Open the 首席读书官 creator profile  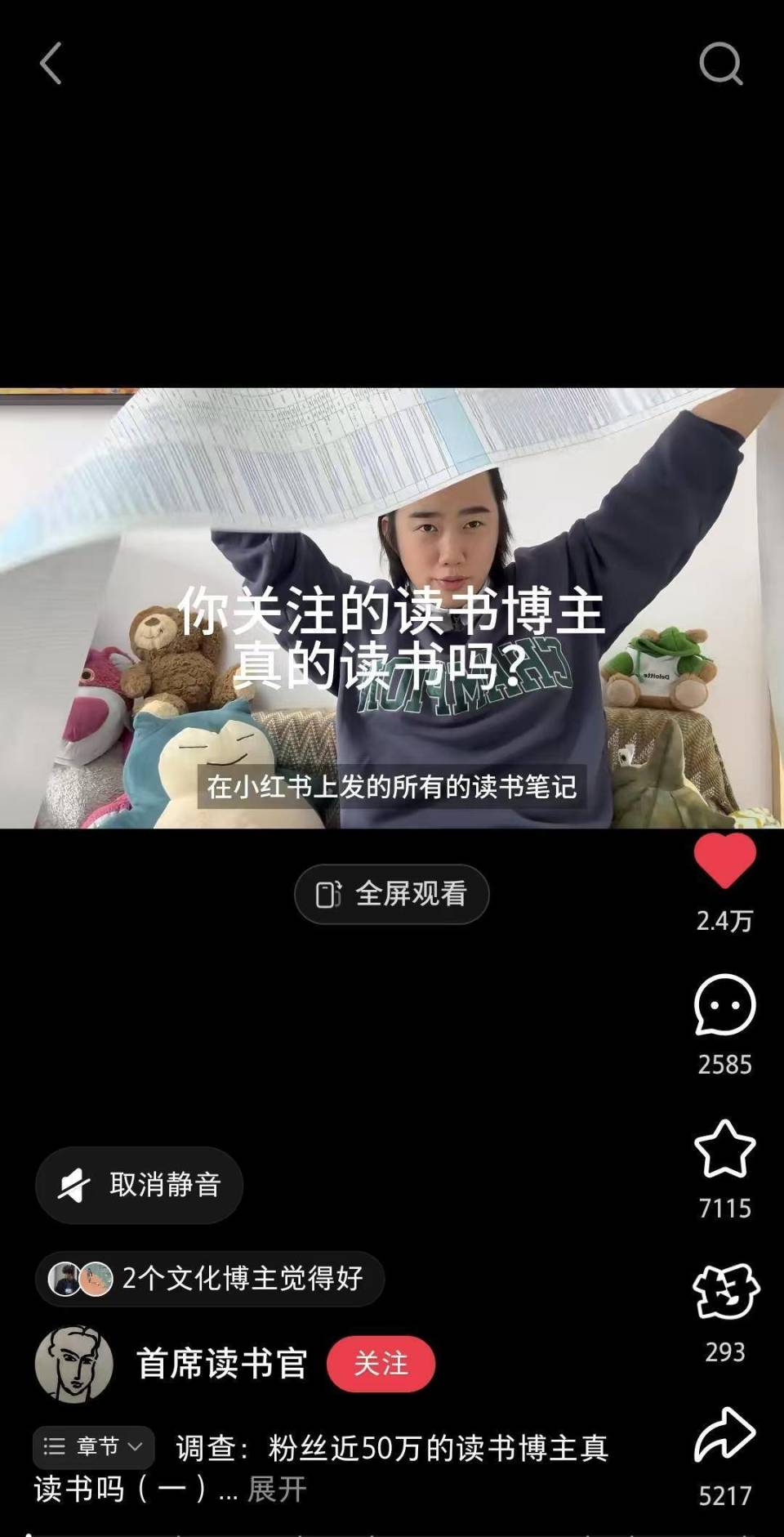coord(222,1363)
